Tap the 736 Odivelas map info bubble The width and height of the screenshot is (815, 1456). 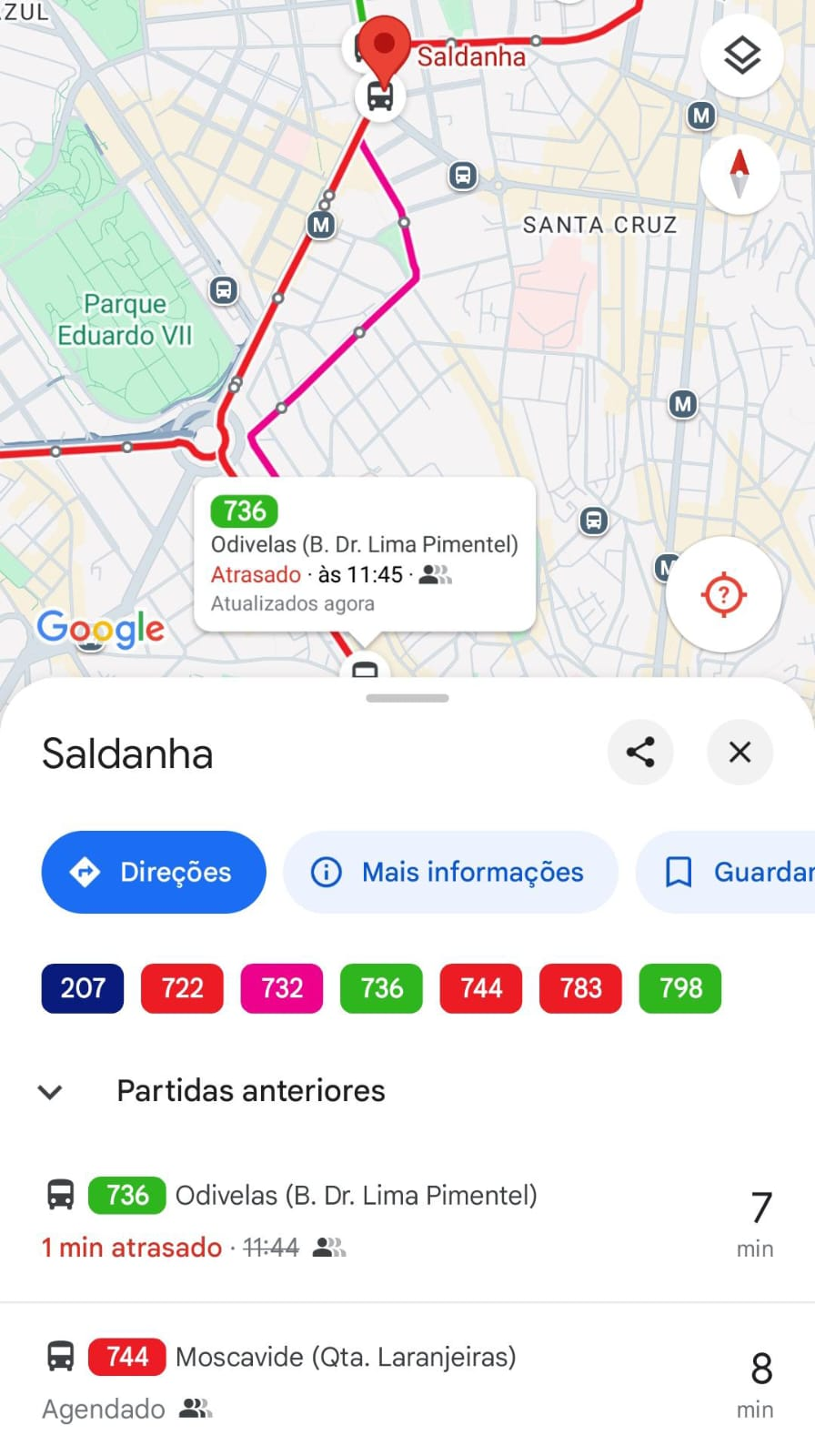click(x=365, y=554)
